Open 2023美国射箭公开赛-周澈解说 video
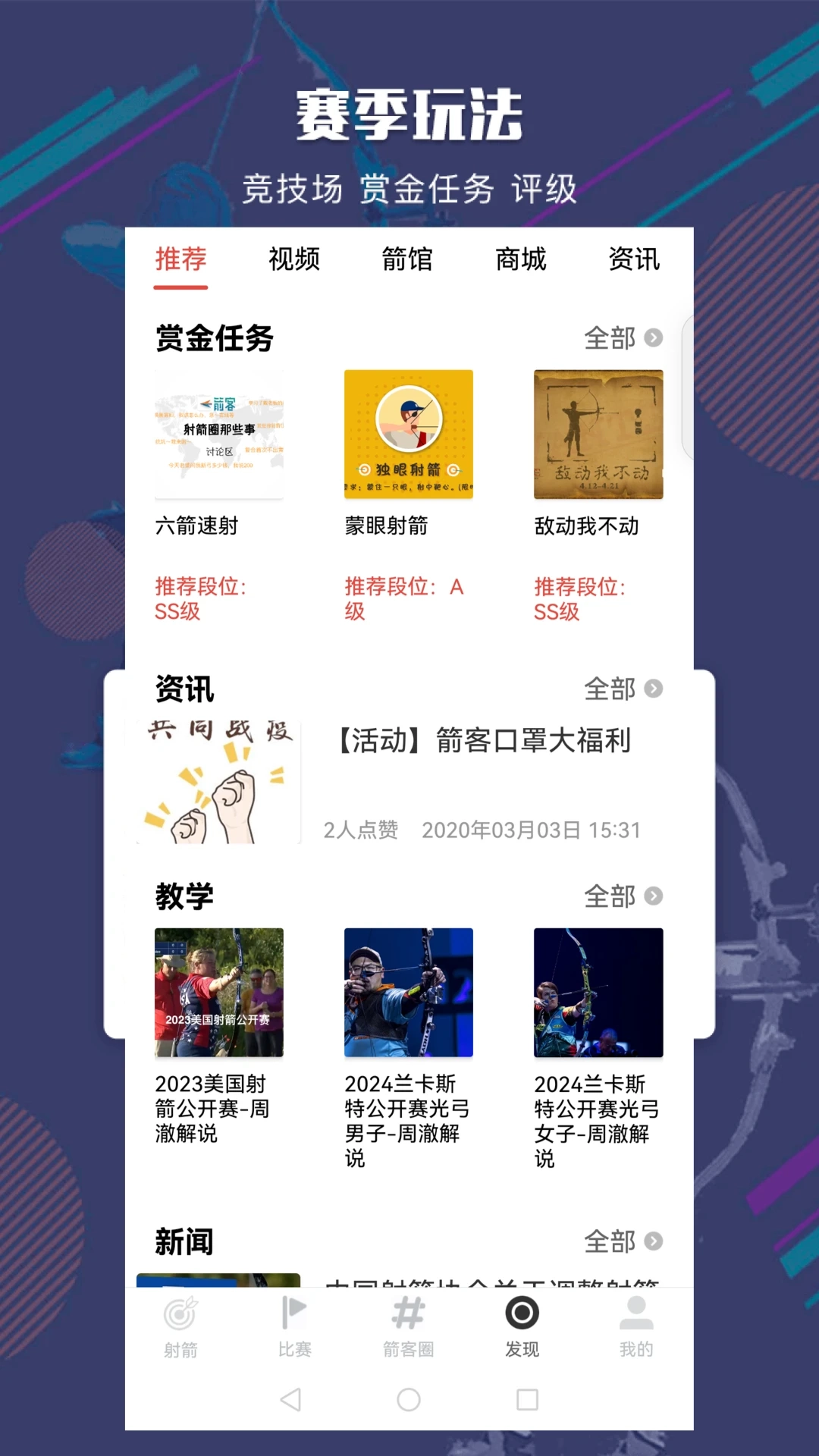The height and width of the screenshot is (1456, 819). tap(218, 991)
